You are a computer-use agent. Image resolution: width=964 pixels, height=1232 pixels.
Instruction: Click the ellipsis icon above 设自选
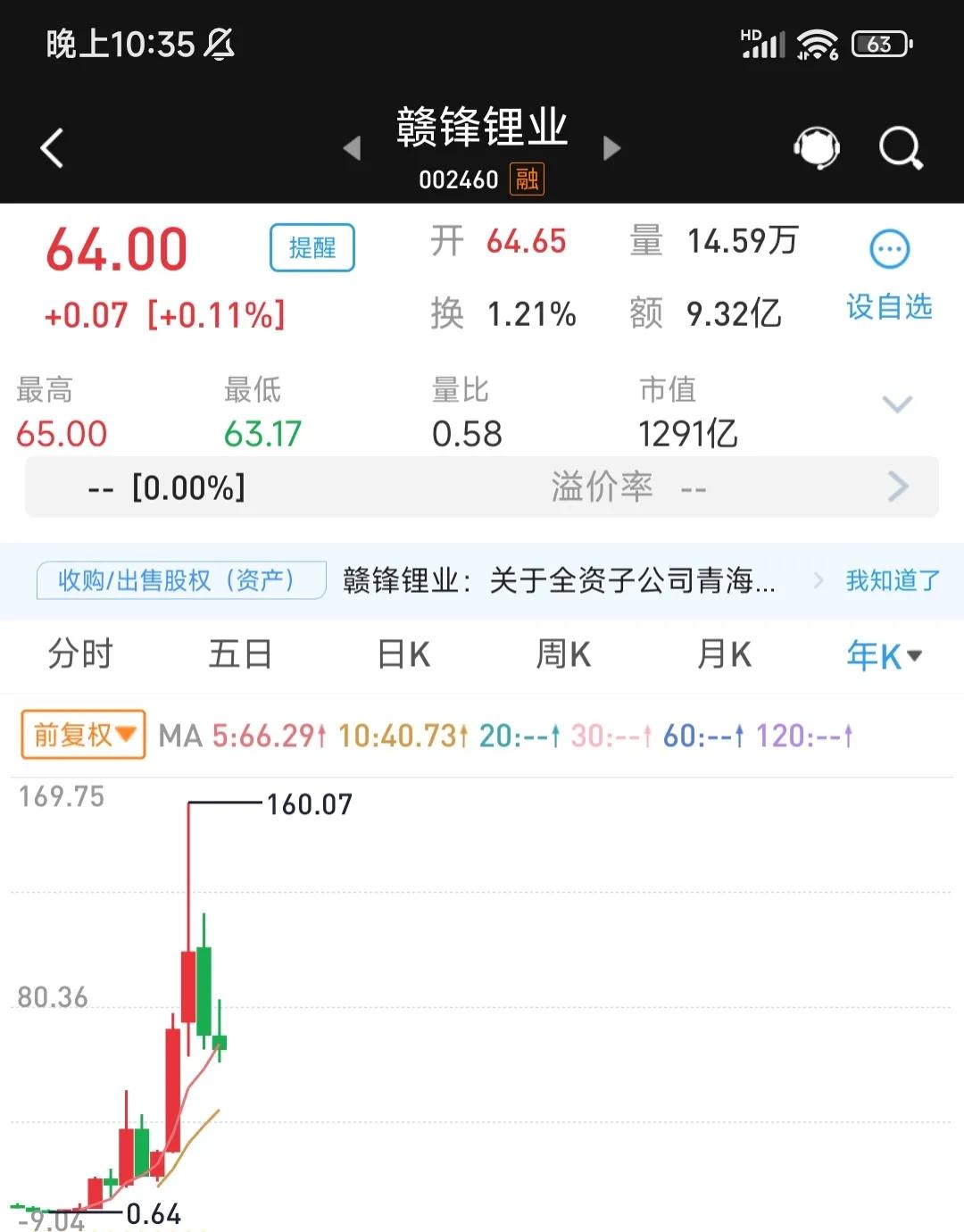(x=888, y=250)
